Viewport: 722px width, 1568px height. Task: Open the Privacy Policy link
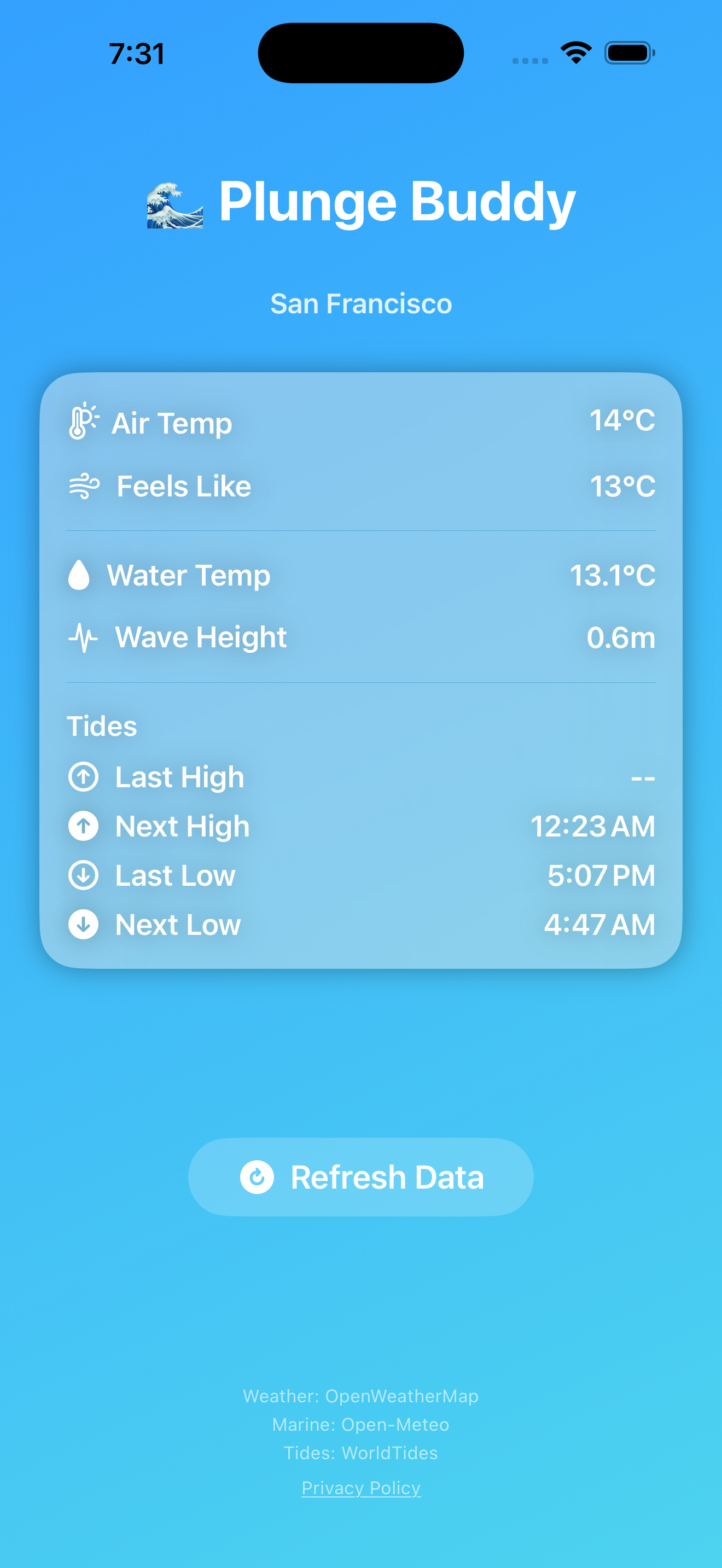coord(361,1487)
